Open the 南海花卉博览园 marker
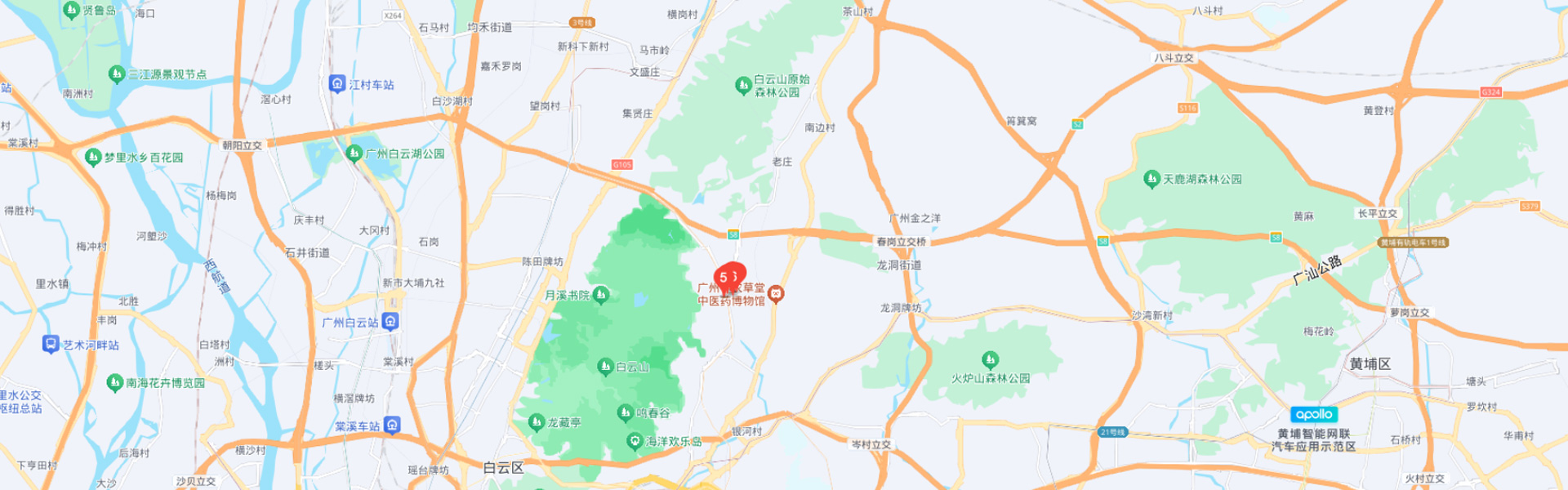Viewport: 1568px width, 490px height. point(115,382)
